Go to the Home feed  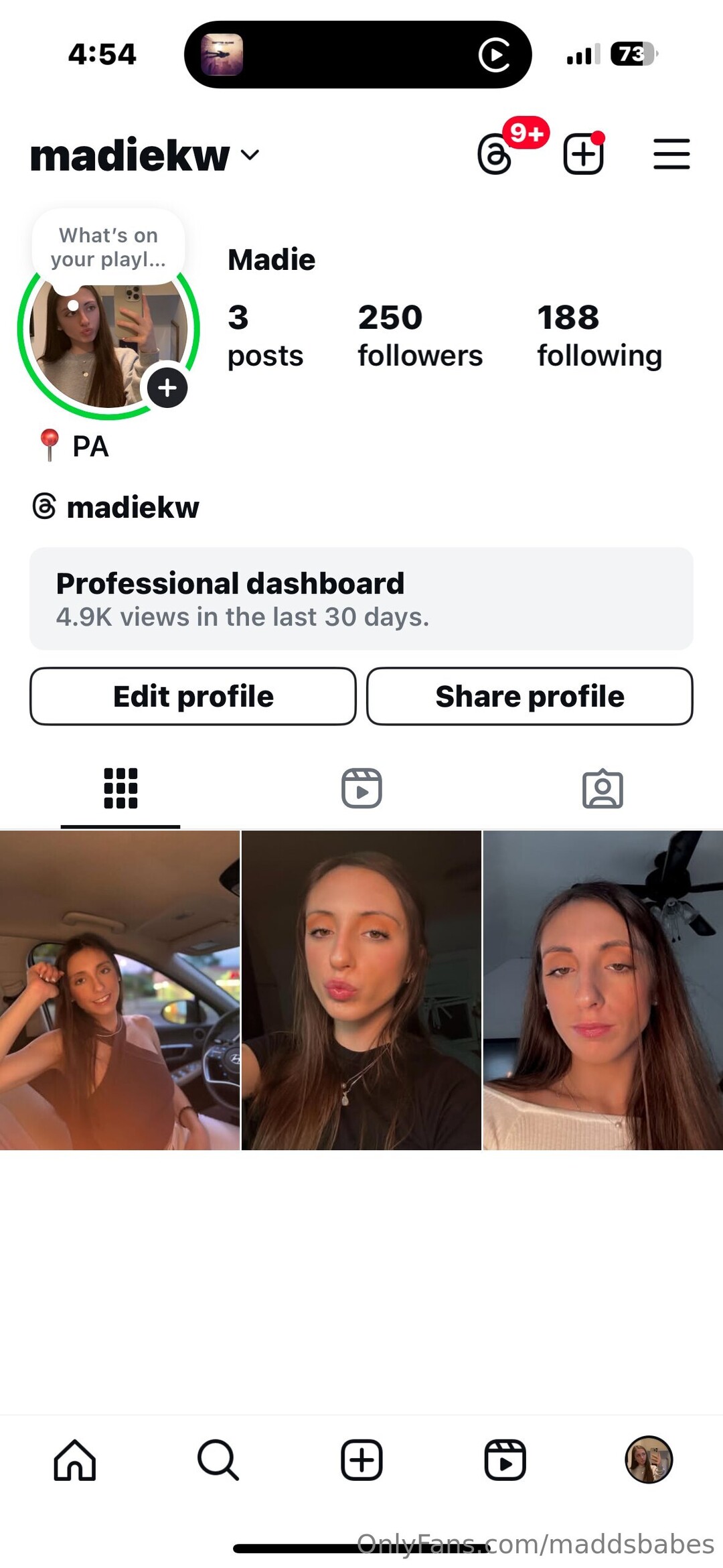coord(75,1459)
